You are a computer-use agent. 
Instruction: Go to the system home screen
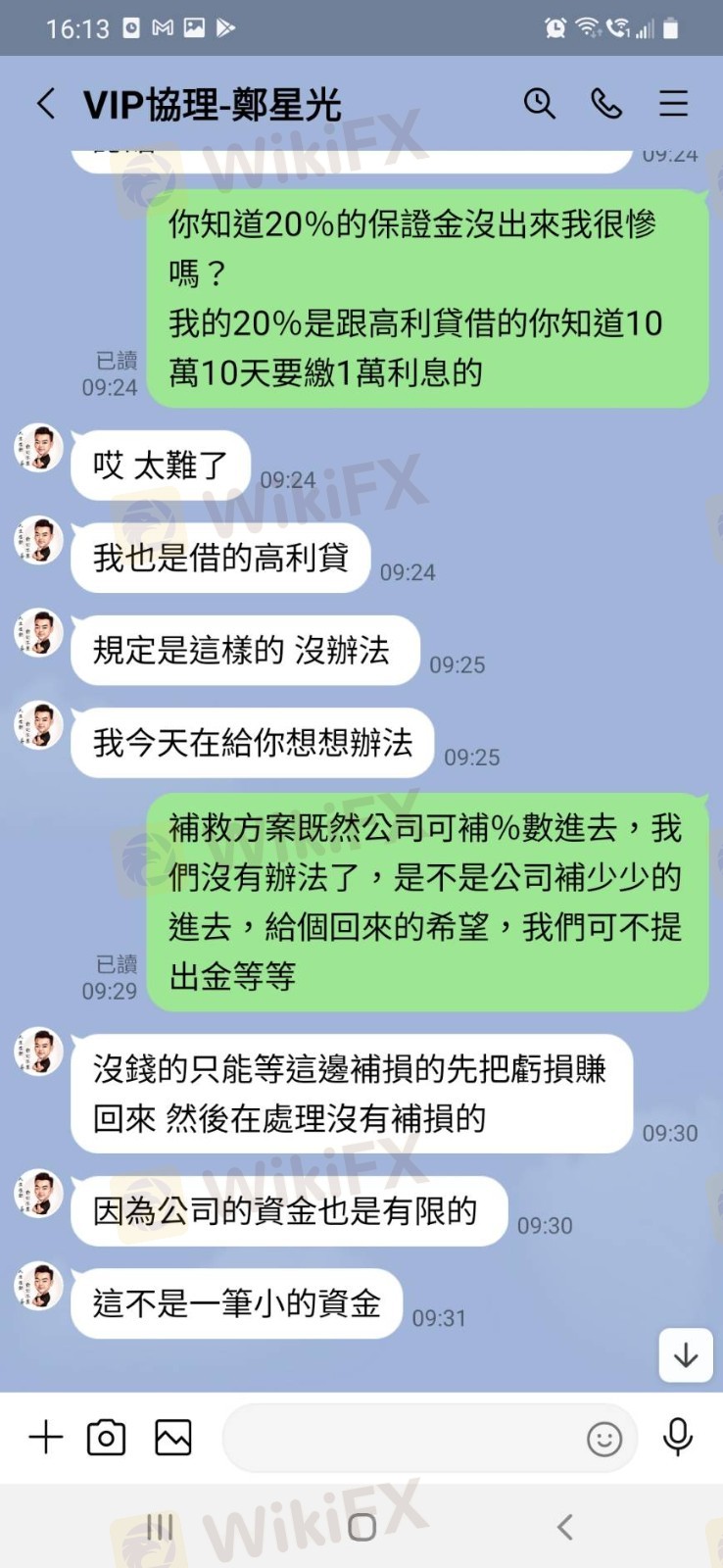[x=361, y=1526]
